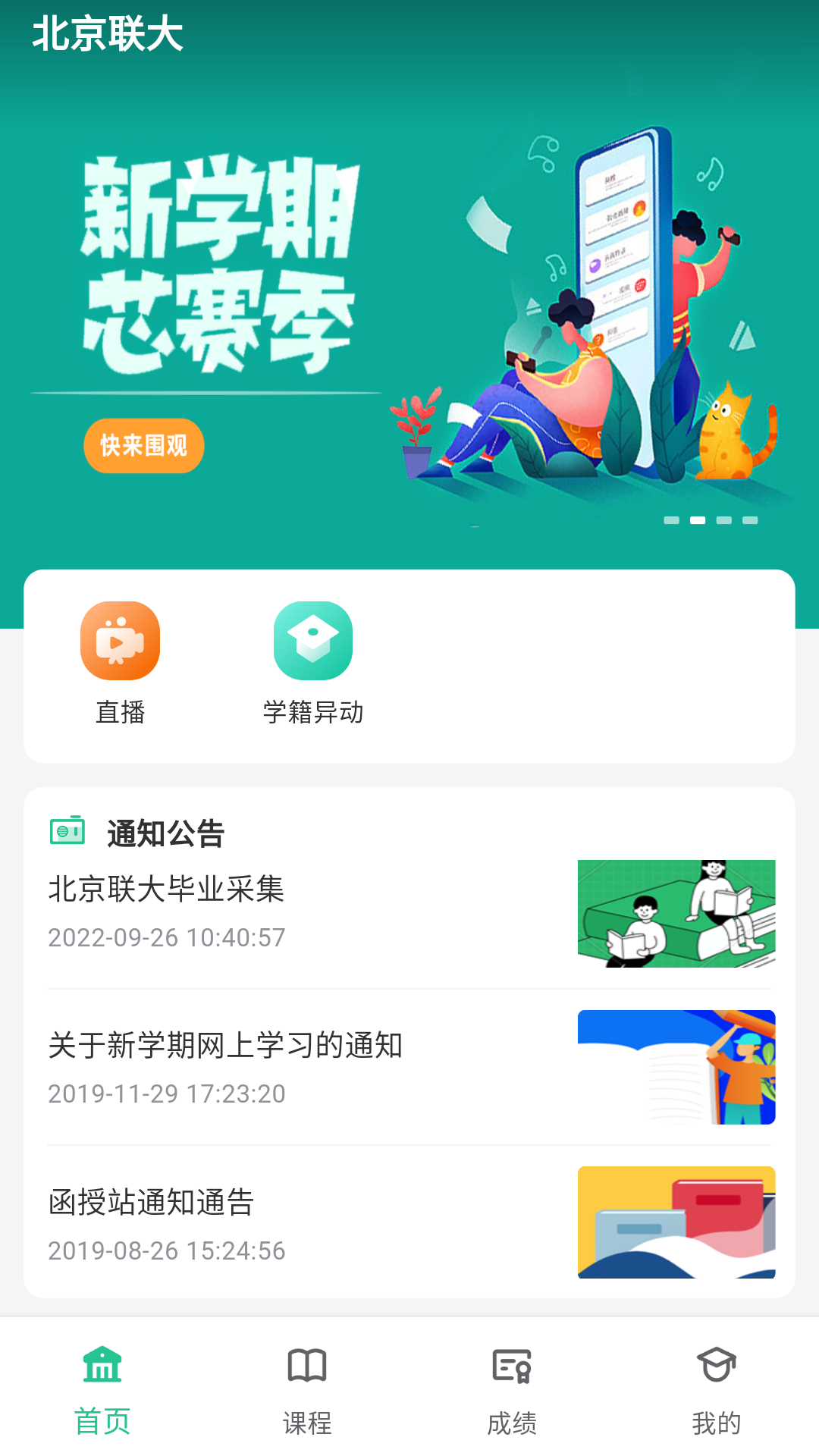Tap the 快来围观 banner button
Image resolution: width=819 pixels, height=1456 pixels.
point(143,446)
